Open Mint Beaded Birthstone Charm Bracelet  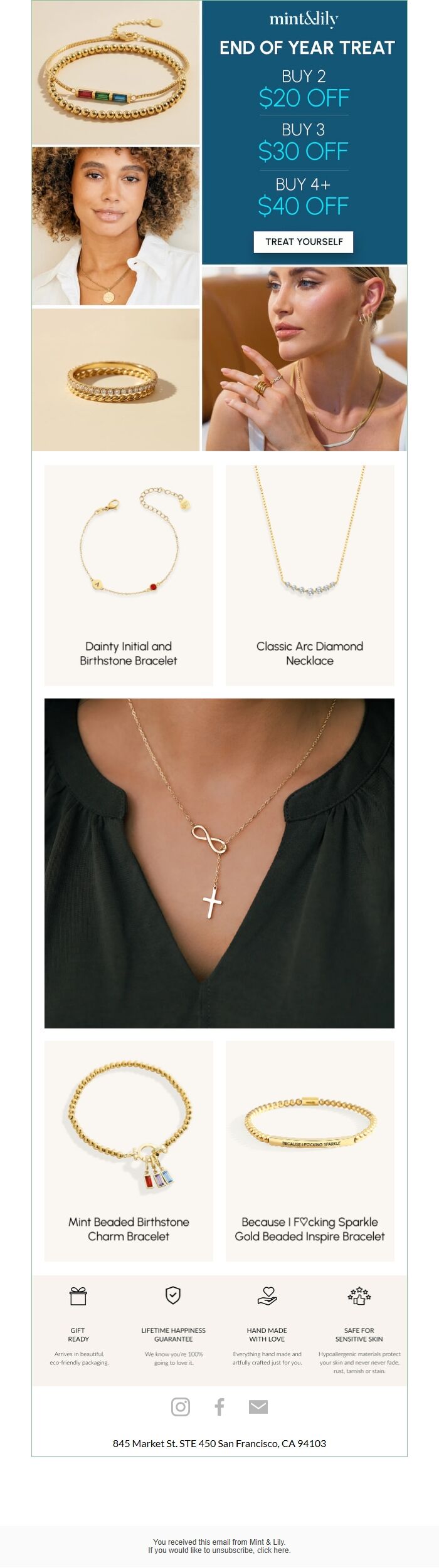tap(129, 1151)
